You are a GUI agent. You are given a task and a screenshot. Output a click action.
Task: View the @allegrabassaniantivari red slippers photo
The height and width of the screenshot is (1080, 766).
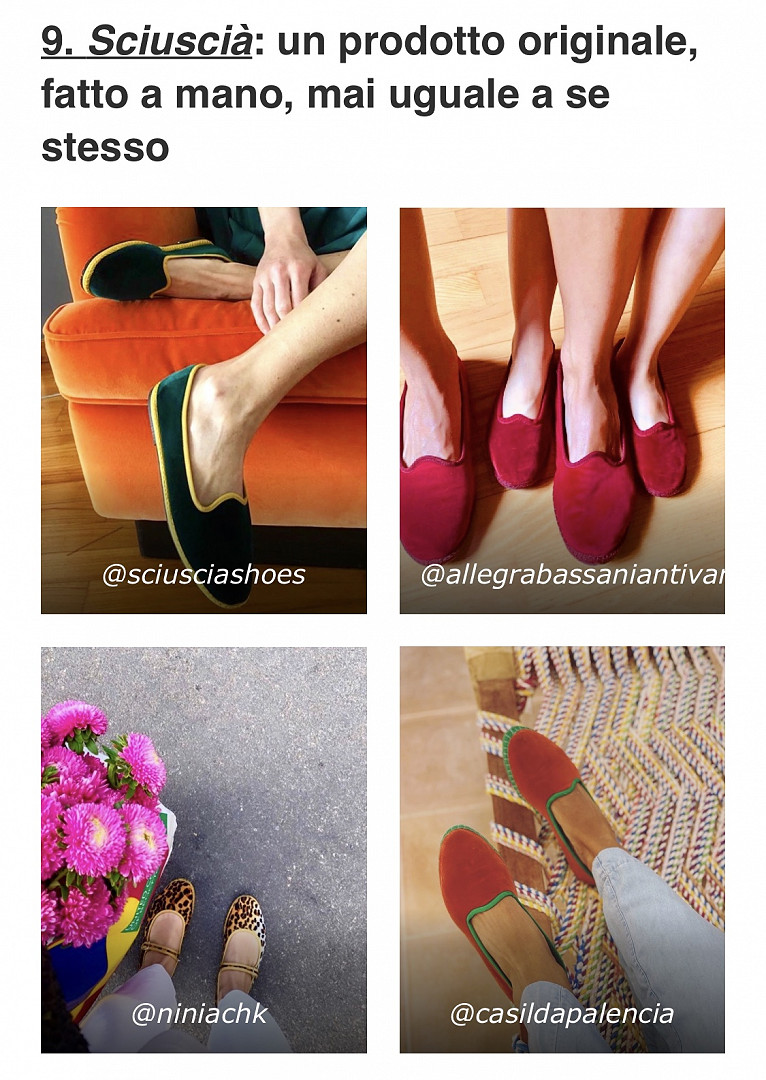pos(562,410)
